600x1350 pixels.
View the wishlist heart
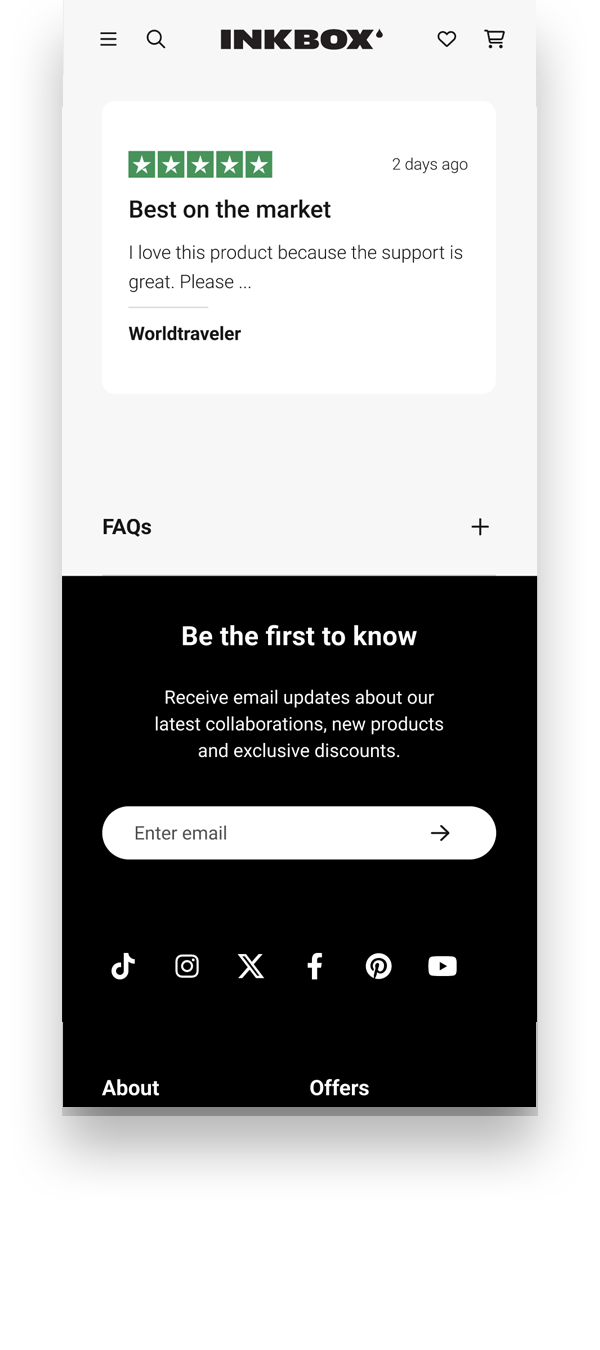(x=447, y=39)
